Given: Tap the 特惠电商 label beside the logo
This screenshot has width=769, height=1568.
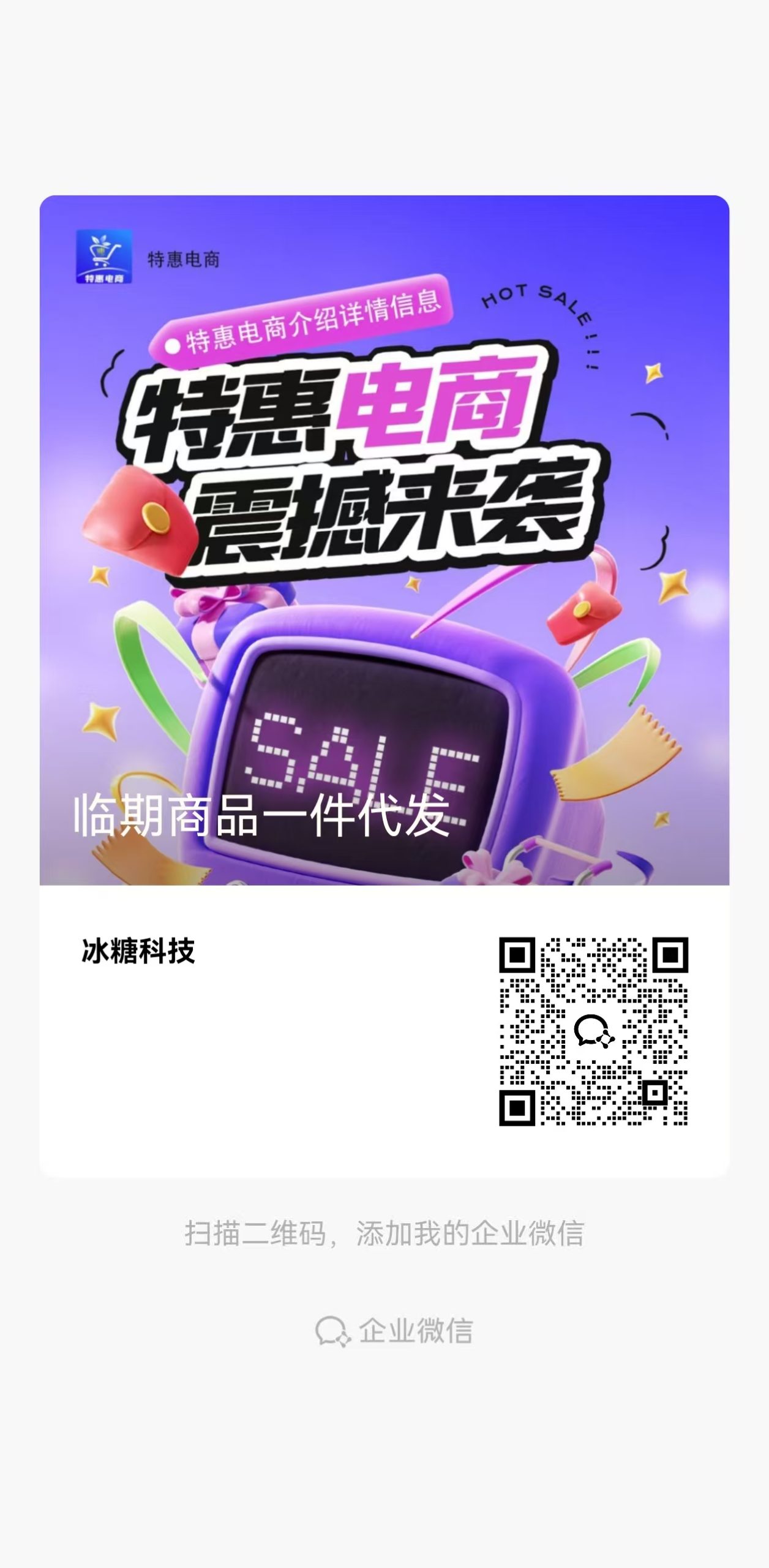Looking at the screenshot, I should 184,260.
